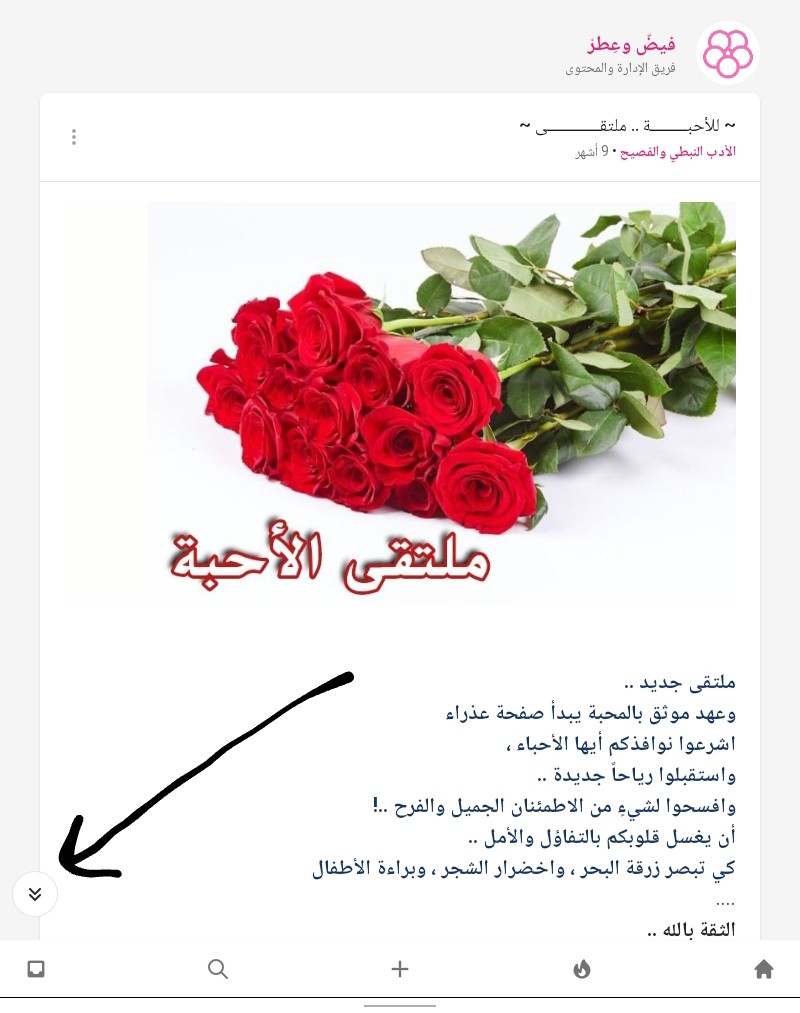800x1013 pixels.
Task: Switch to the trending flame tab
Action: click(x=582, y=968)
